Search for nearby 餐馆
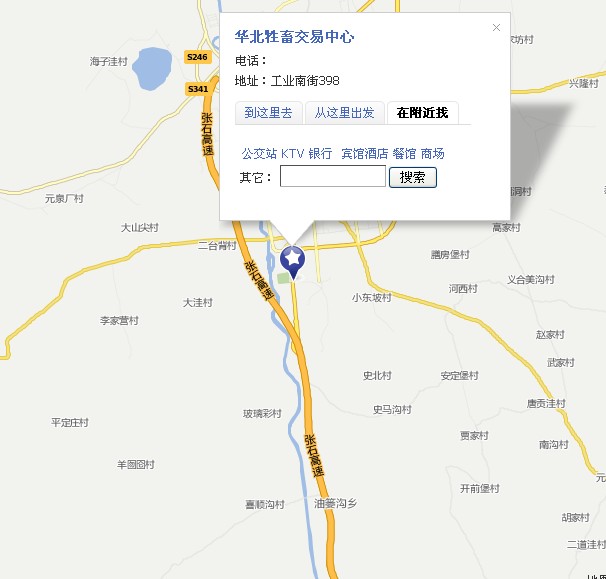Viewport: 606px width, 579px height. (x=404, y=154)
